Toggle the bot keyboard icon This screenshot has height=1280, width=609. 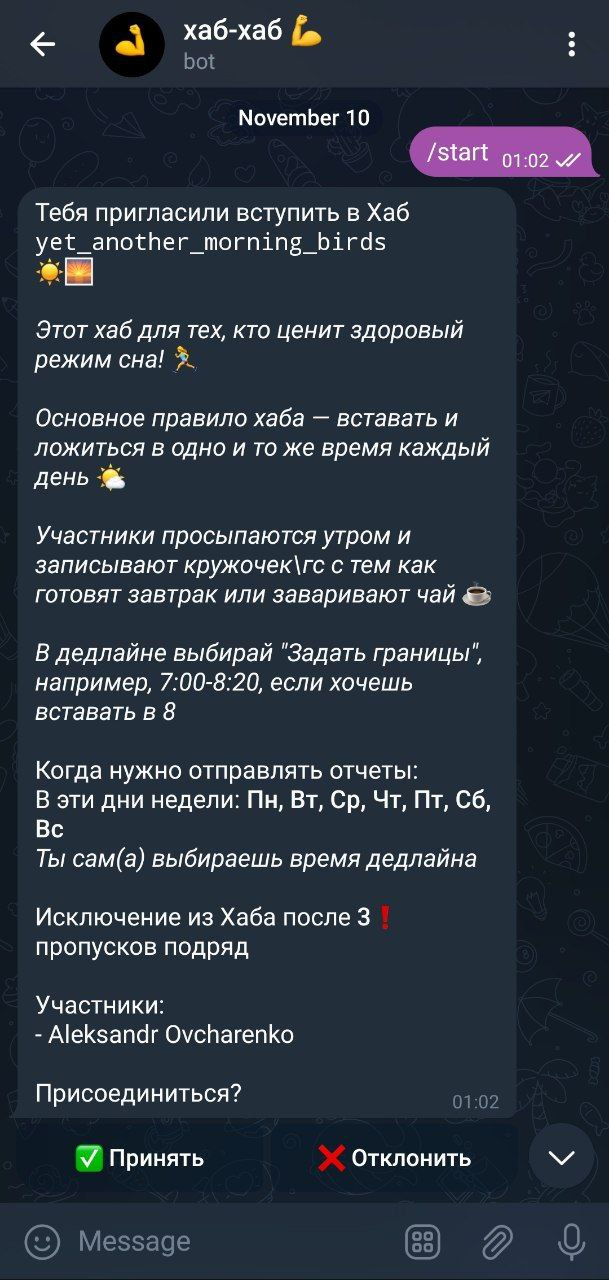tap(423, 1242)
